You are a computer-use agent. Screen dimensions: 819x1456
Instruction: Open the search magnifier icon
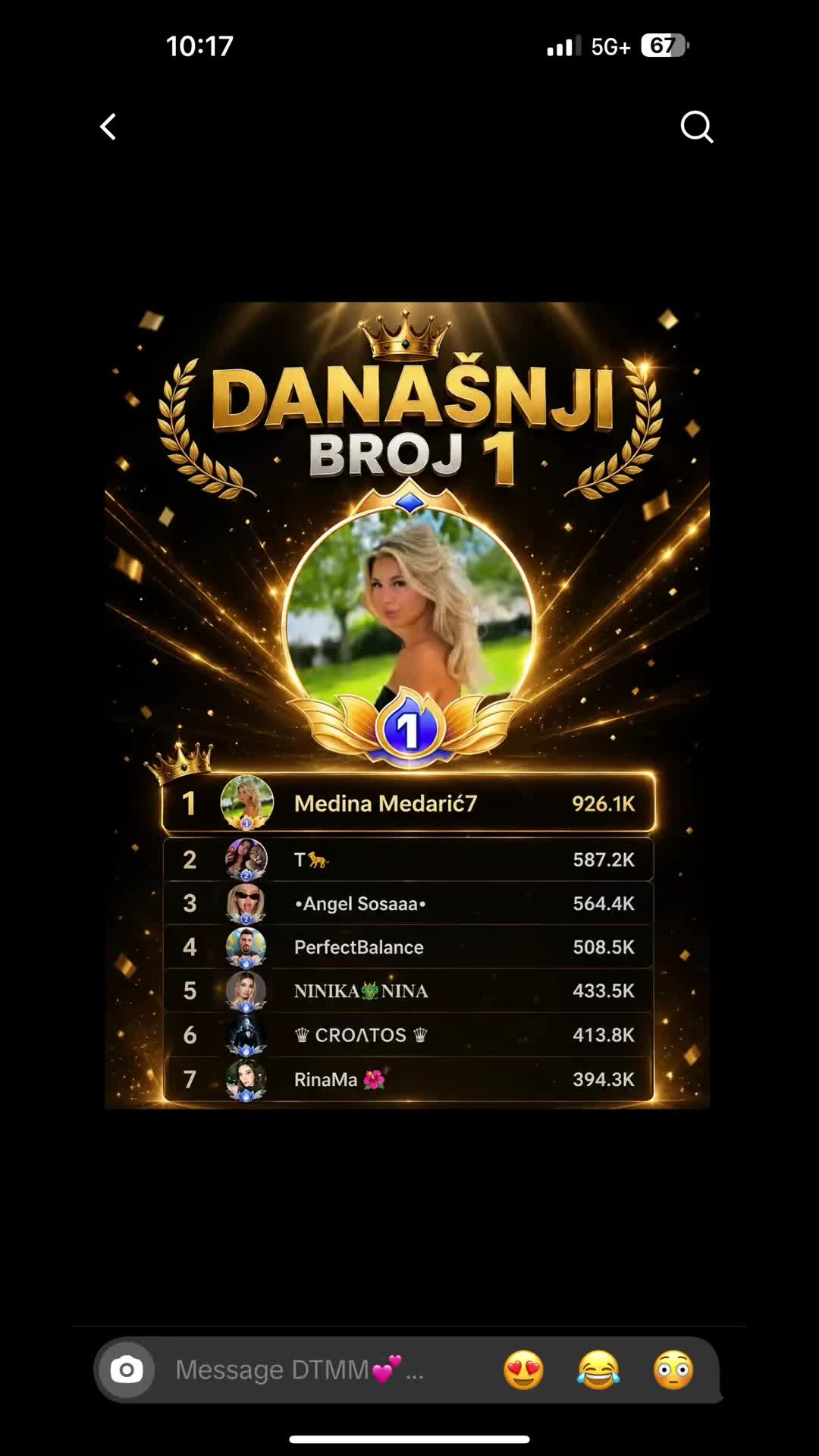click(x=697, y=127)
